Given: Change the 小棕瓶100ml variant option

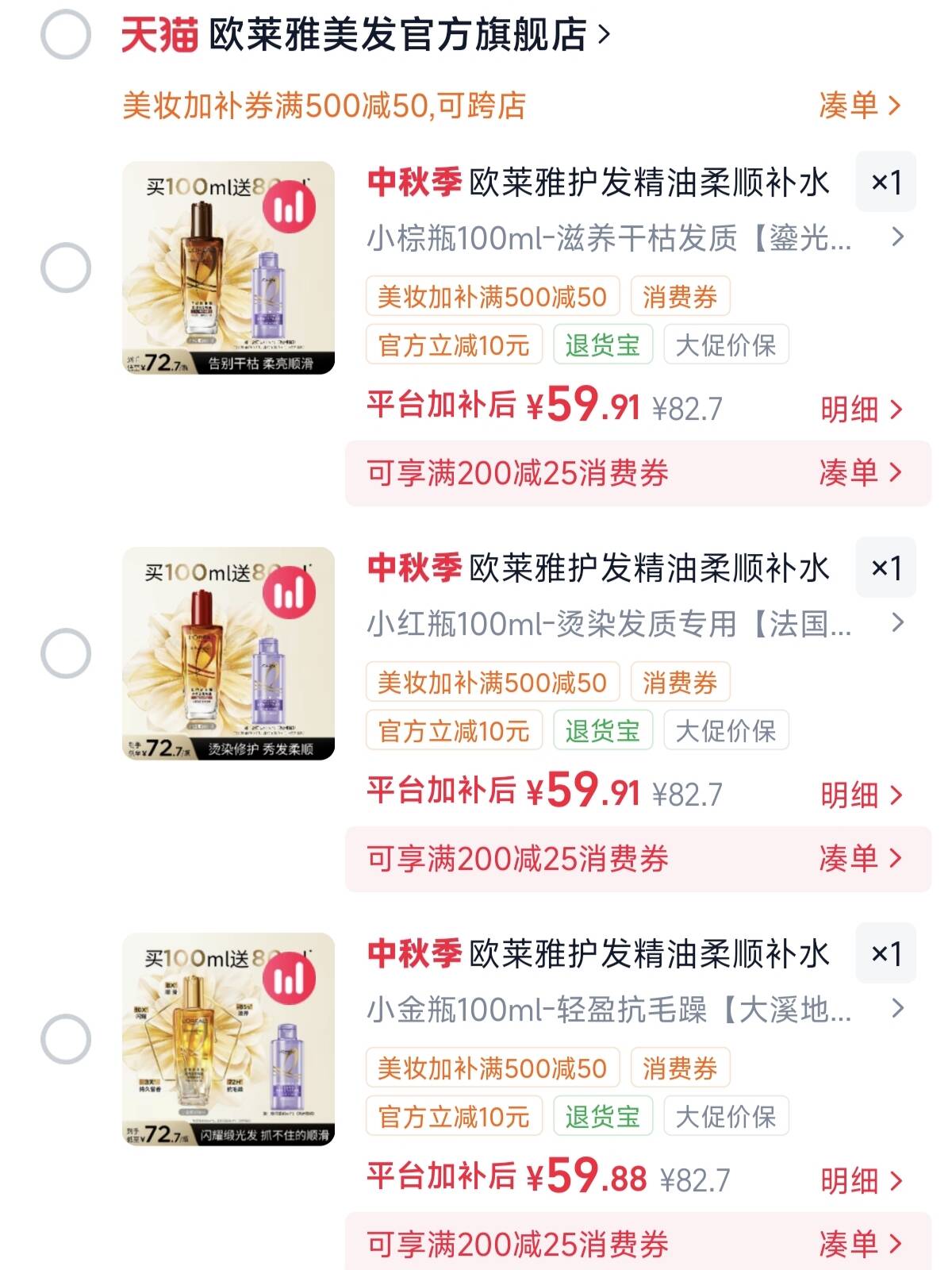Looking at the screenshot, I should [x=635, y=237].
